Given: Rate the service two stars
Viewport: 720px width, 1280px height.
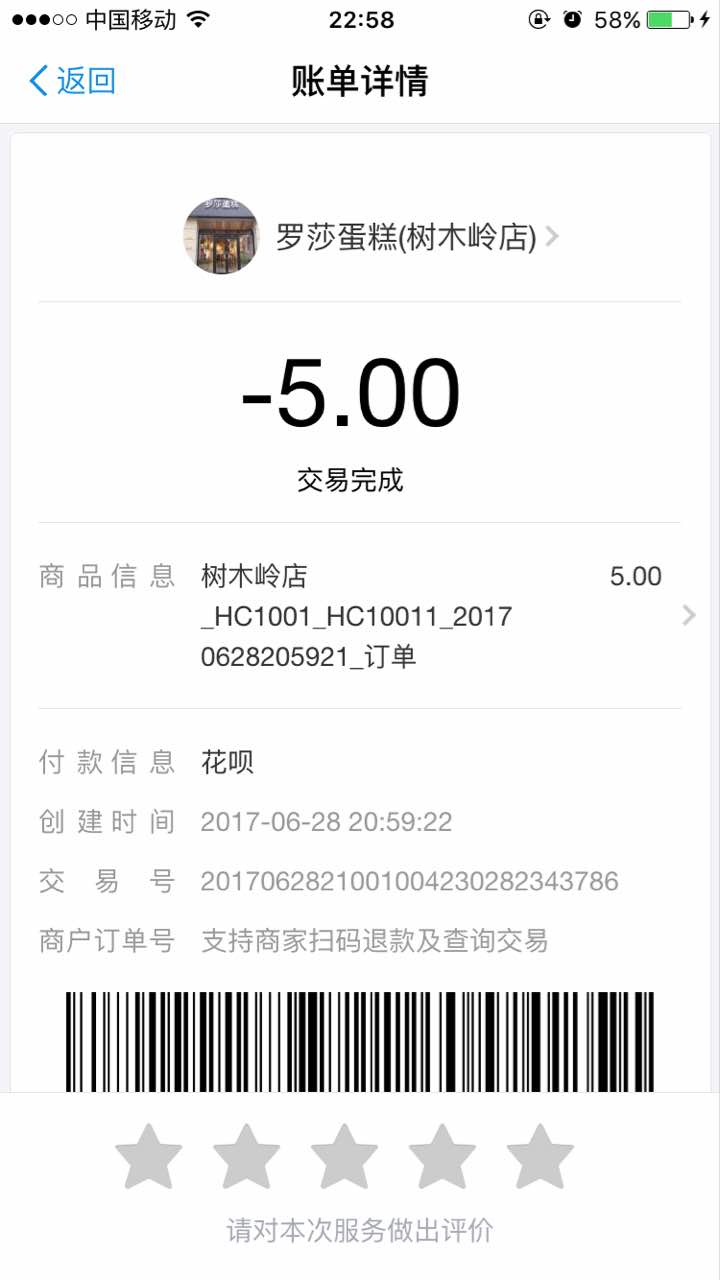Looking at the screenshot, I should (247, 1156).
